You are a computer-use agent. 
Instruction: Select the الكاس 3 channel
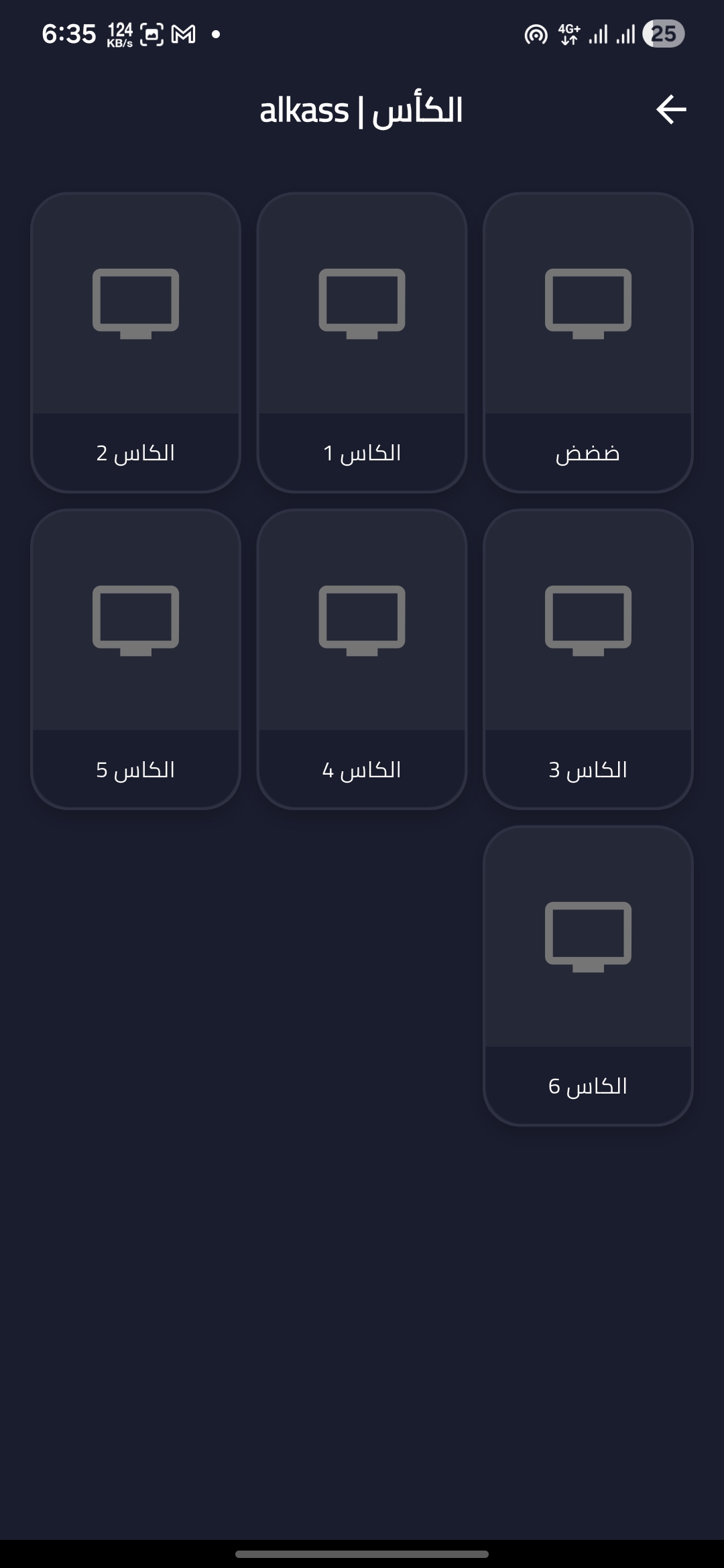588,660
